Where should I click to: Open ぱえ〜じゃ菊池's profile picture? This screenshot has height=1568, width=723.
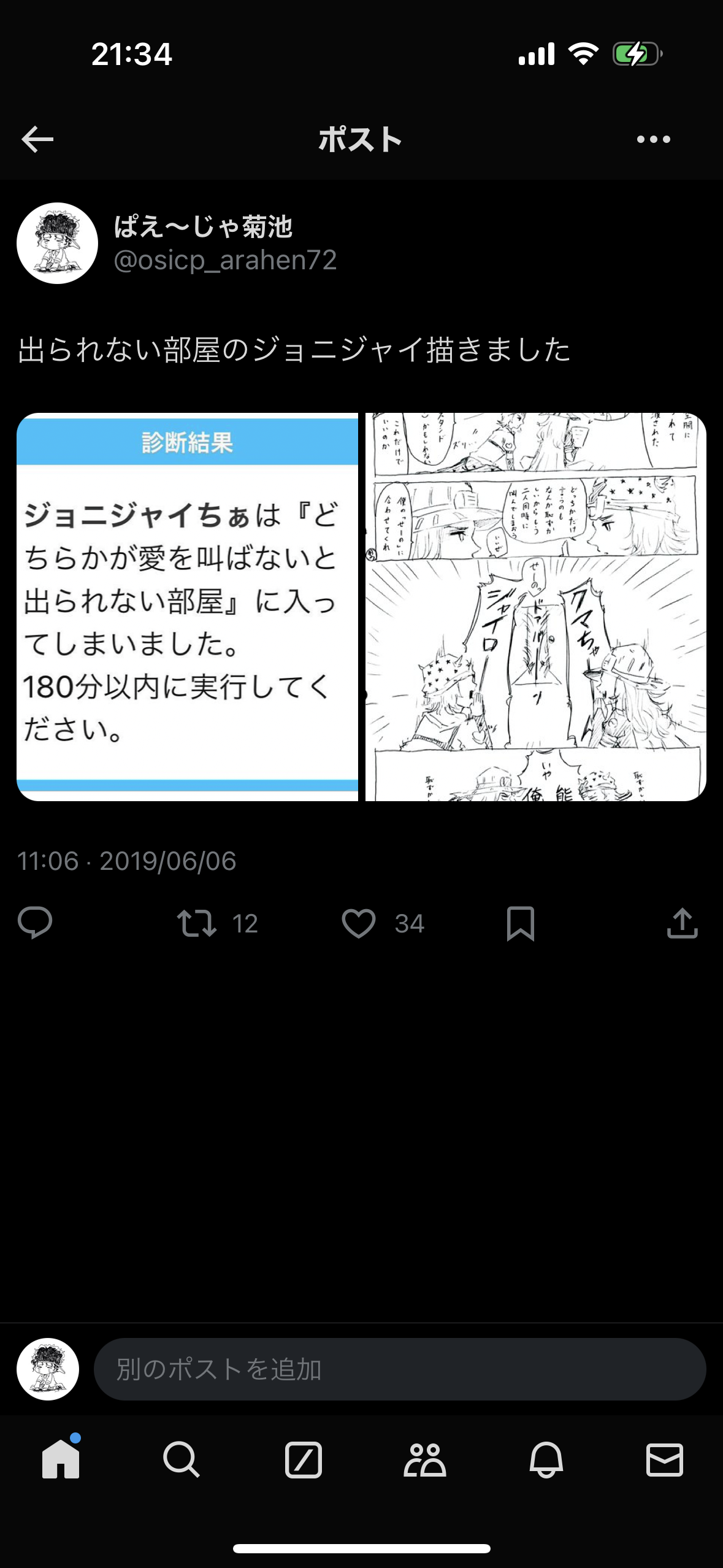pyautogui.click(x=57, y=244)
